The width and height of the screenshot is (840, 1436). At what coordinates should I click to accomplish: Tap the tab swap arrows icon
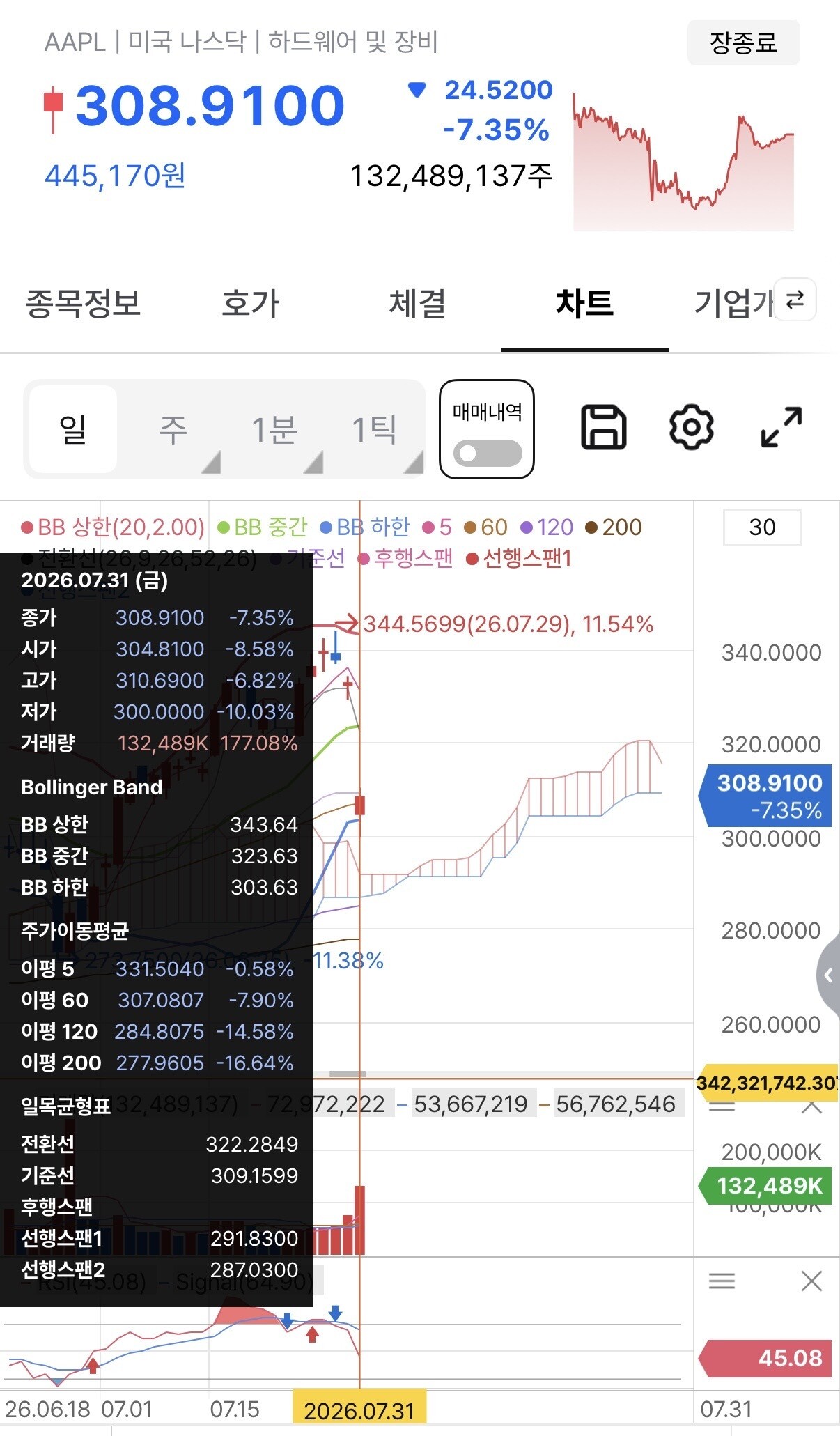click(x=795, y=300)
